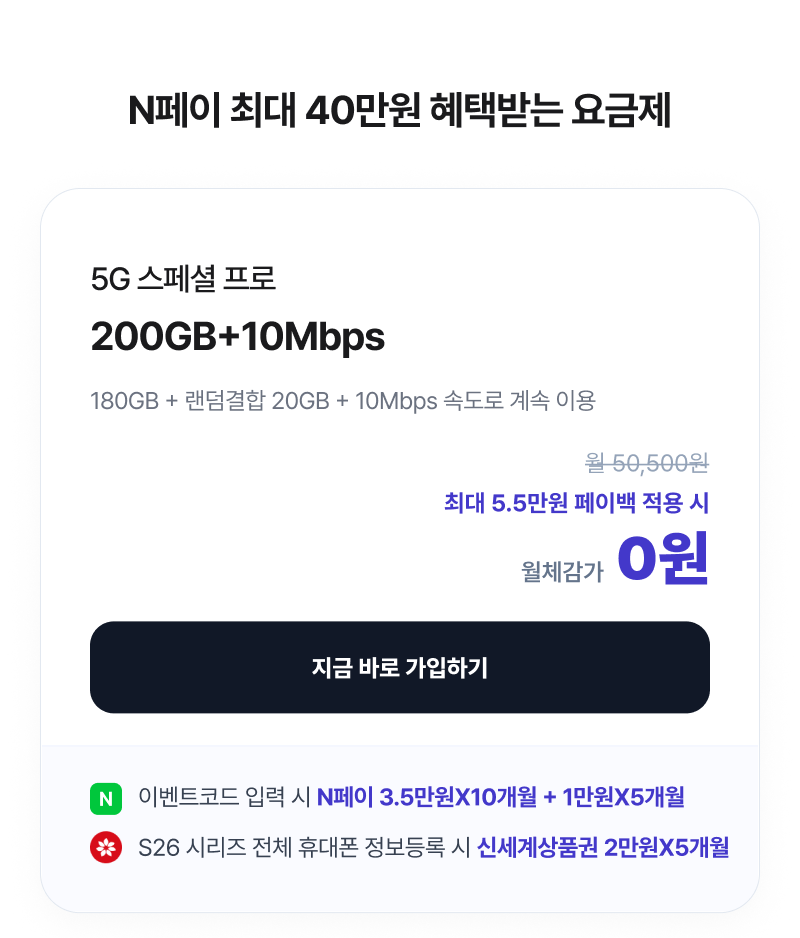The width and height of the screenshot is (800, 938).
Task: Click the 지금 바로 가입하기 button
Action: (x=400, y=667)
